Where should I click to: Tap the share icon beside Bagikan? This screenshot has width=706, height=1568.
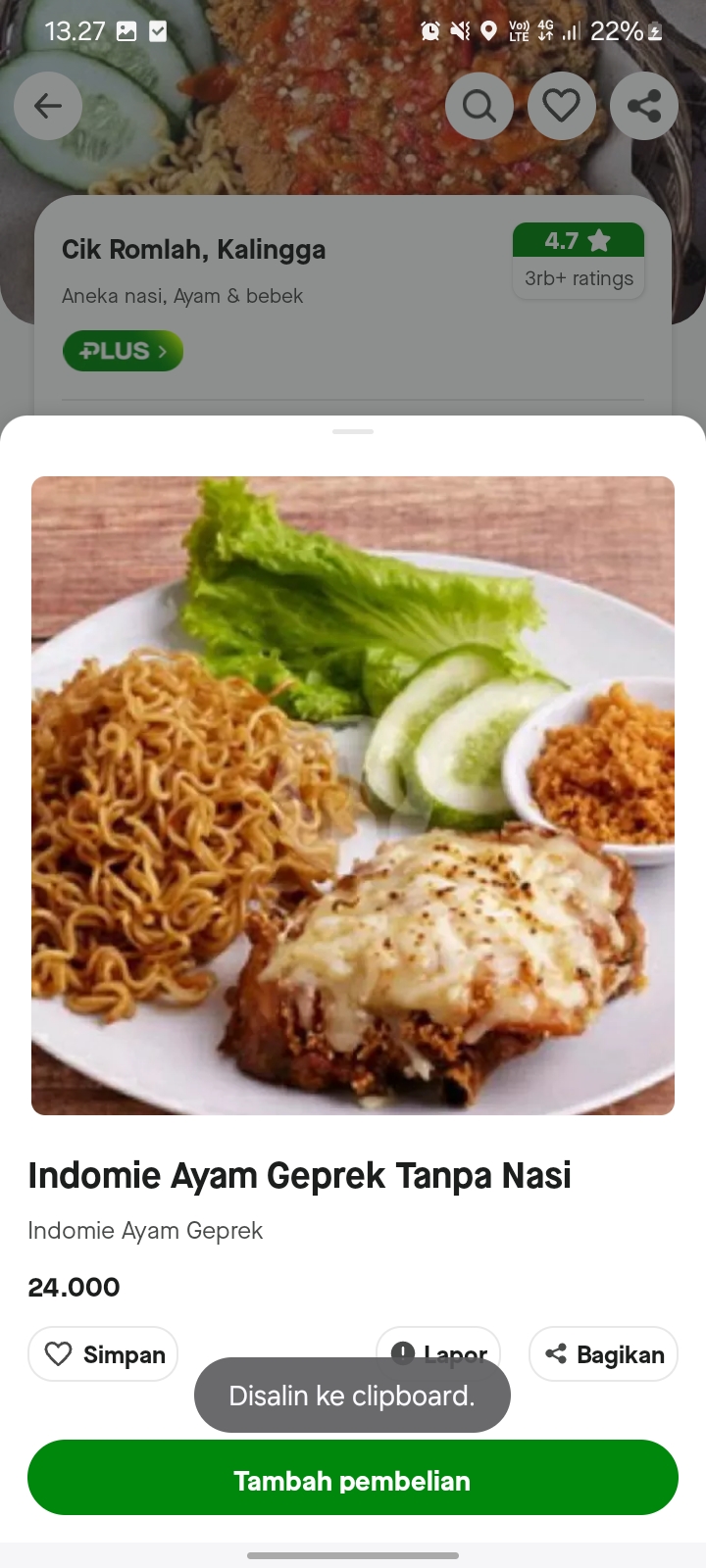click(555, 1353)
